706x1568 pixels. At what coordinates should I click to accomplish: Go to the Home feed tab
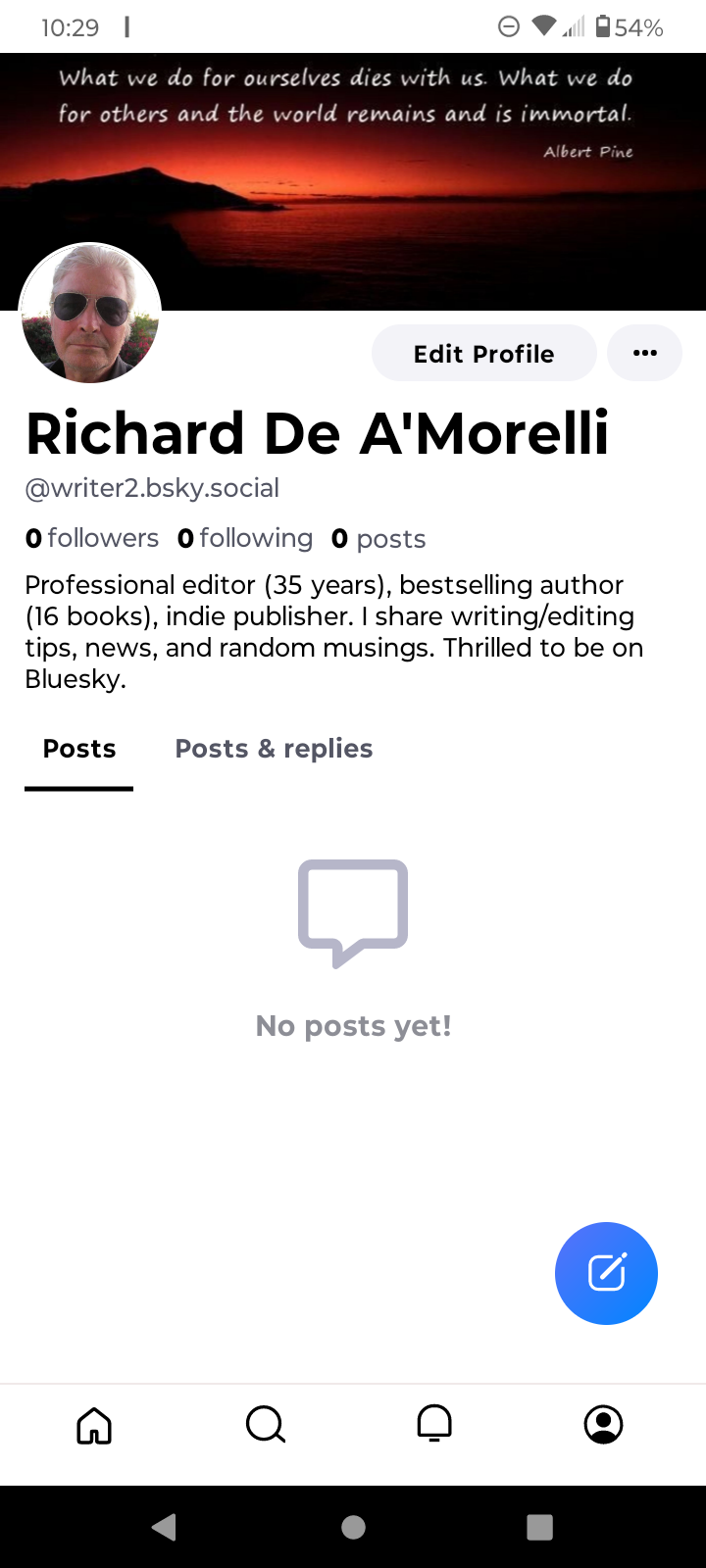click(94, 1425)
